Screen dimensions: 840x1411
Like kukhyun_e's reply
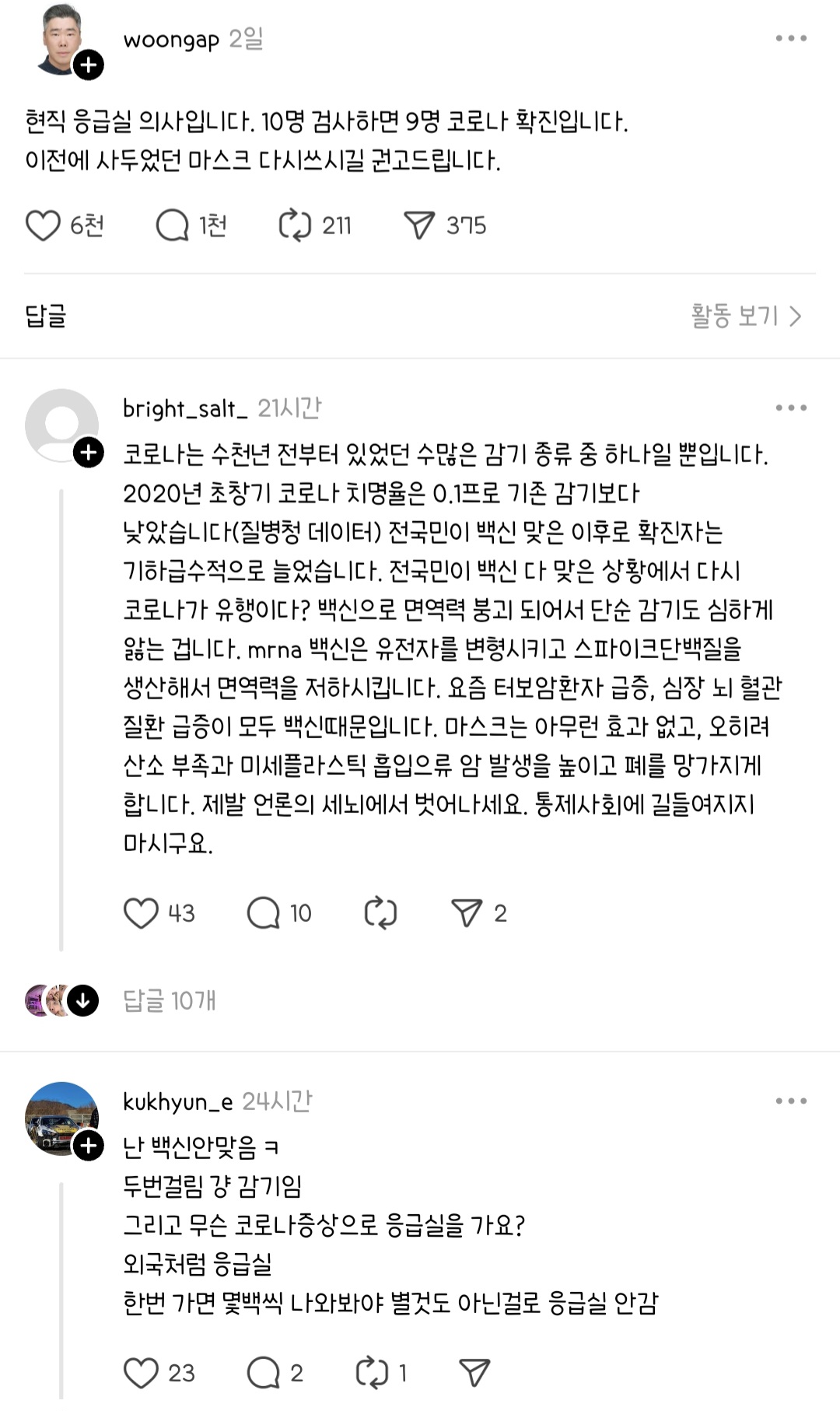pyautogui.click(x=141, y=1373)
